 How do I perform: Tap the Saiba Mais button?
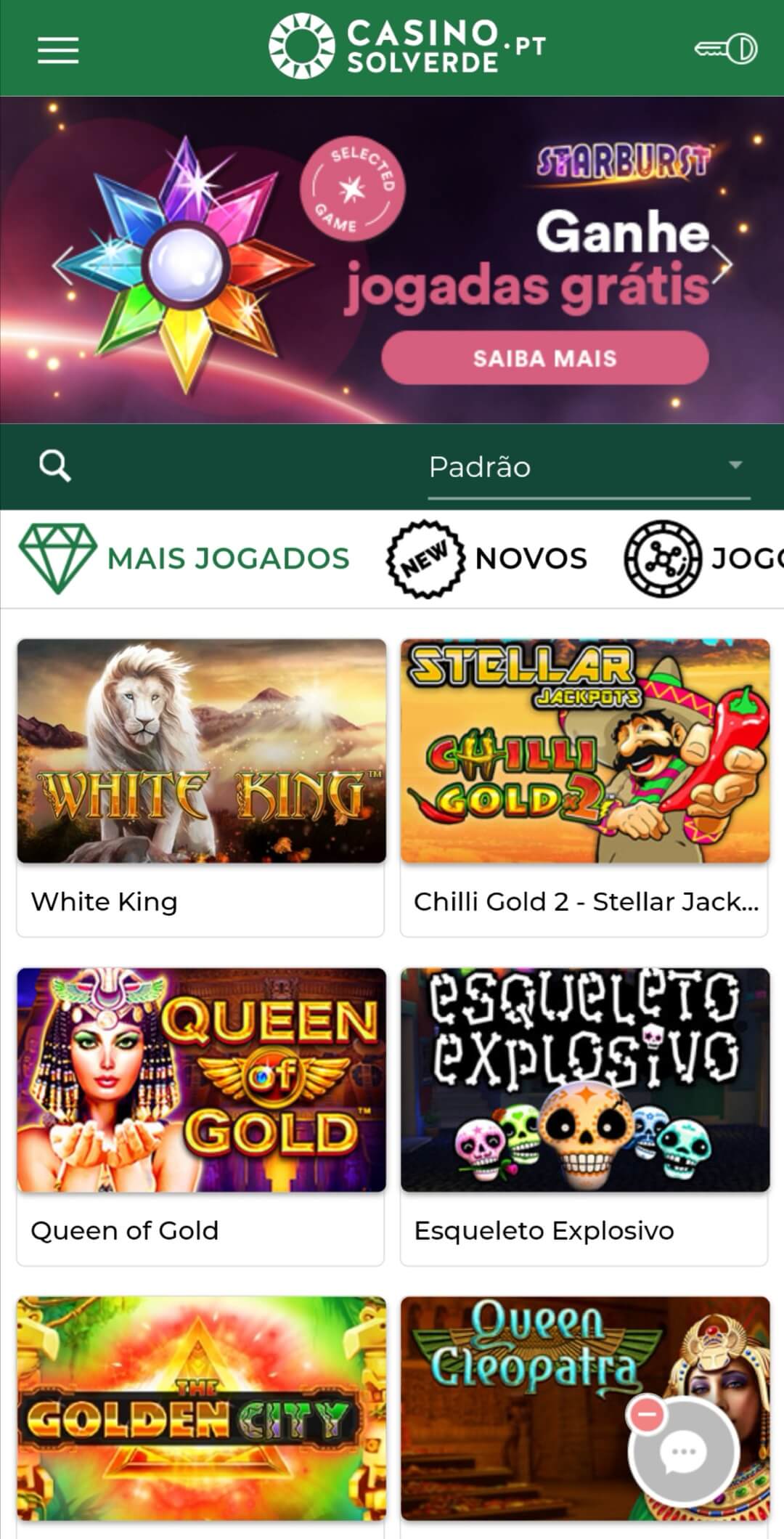click(544, 358)
